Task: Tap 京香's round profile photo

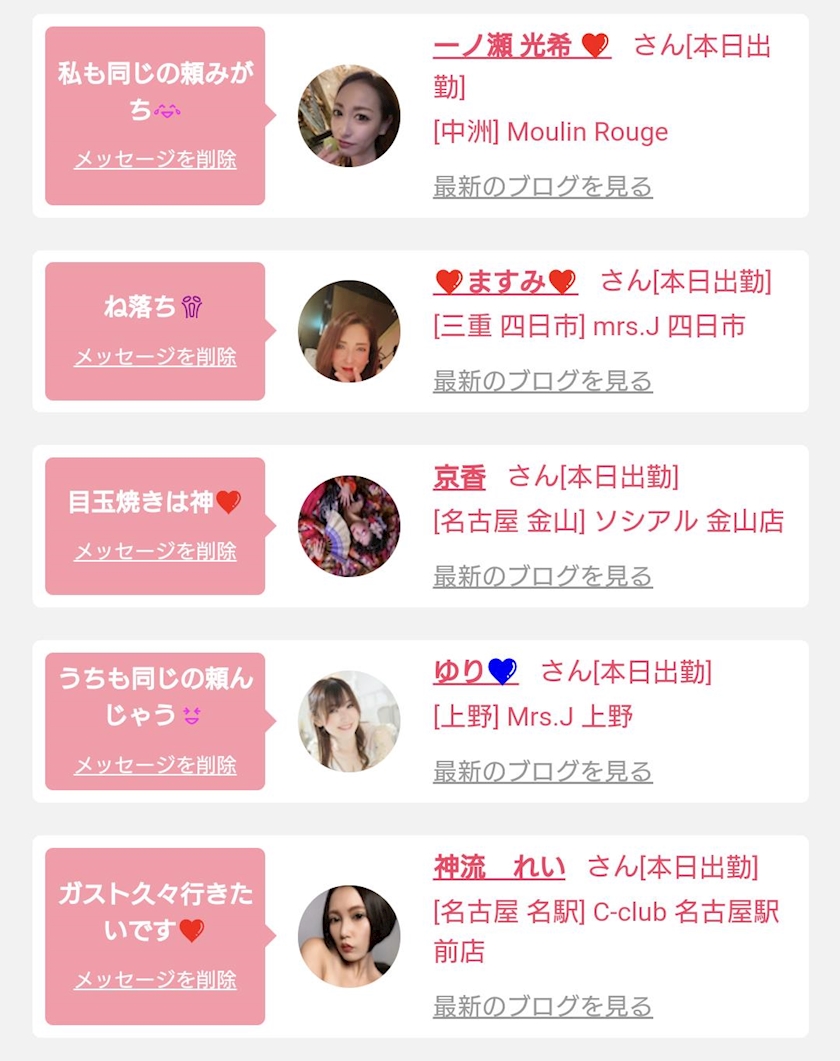Action: 349,526
